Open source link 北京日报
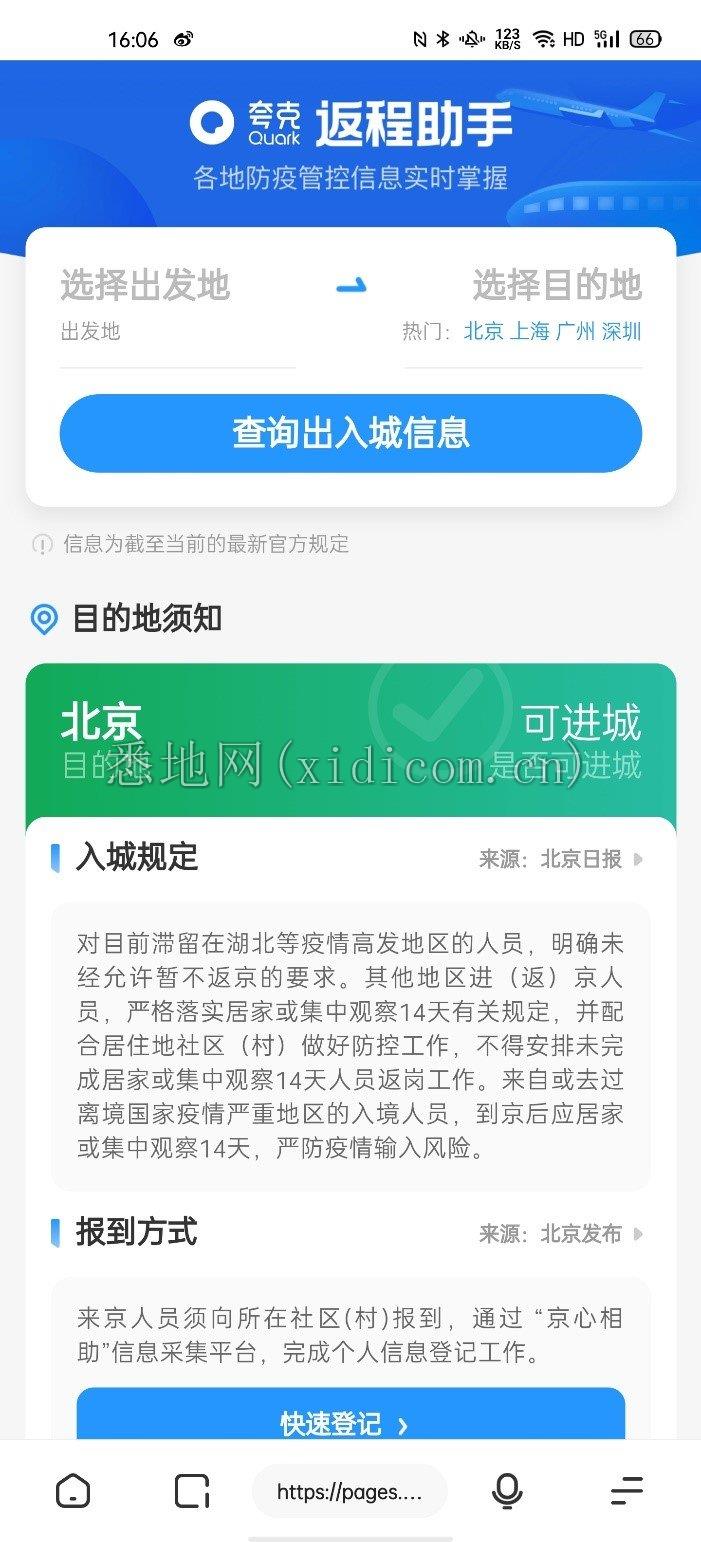The width and height of the screenshot is (701, 1542). click(x=561, y=859)
